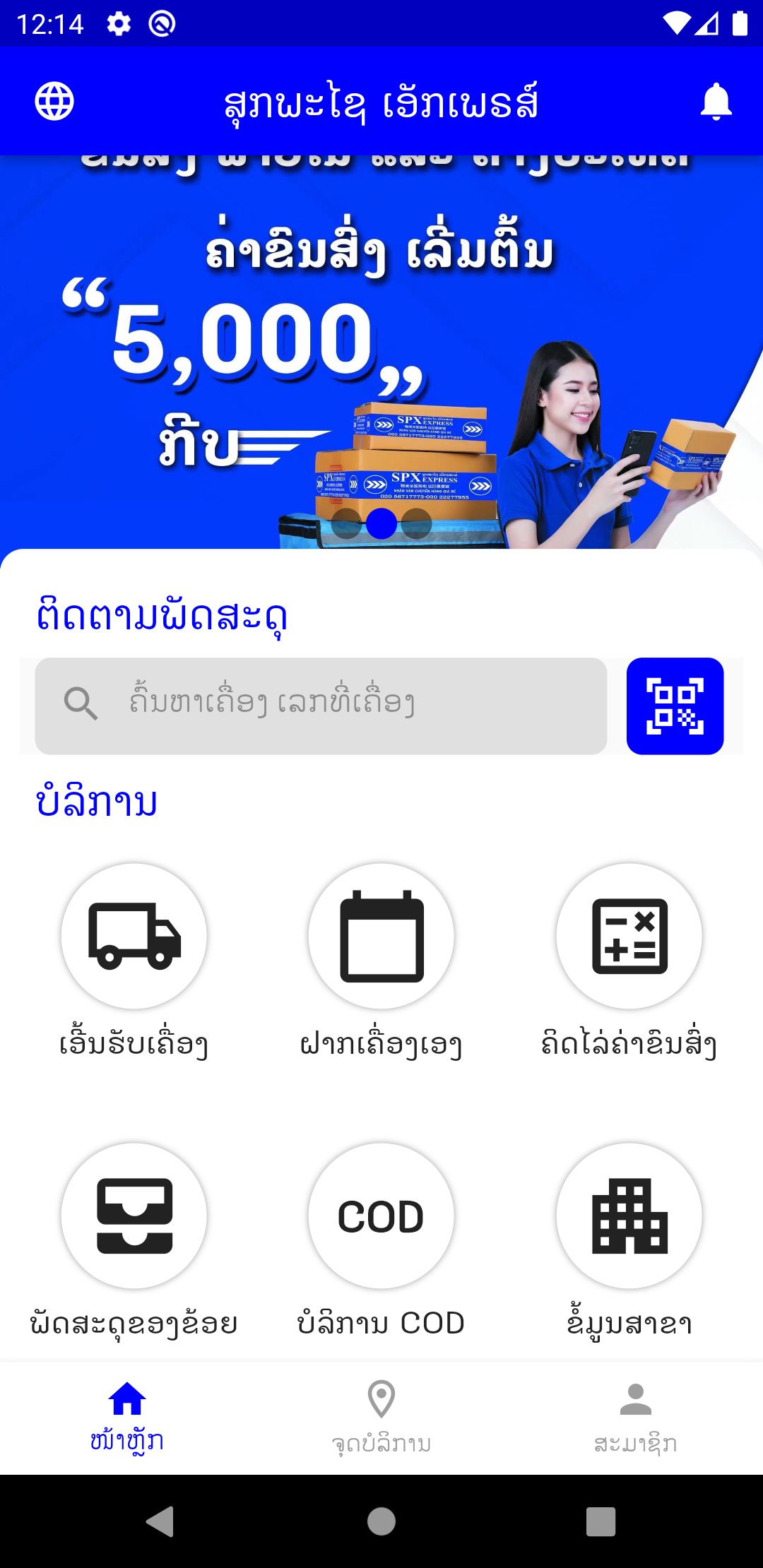This screenshot has height=1568, width=763.
Task: Click the ບໍລິການ COD service label
Action: click(381, 1322)
